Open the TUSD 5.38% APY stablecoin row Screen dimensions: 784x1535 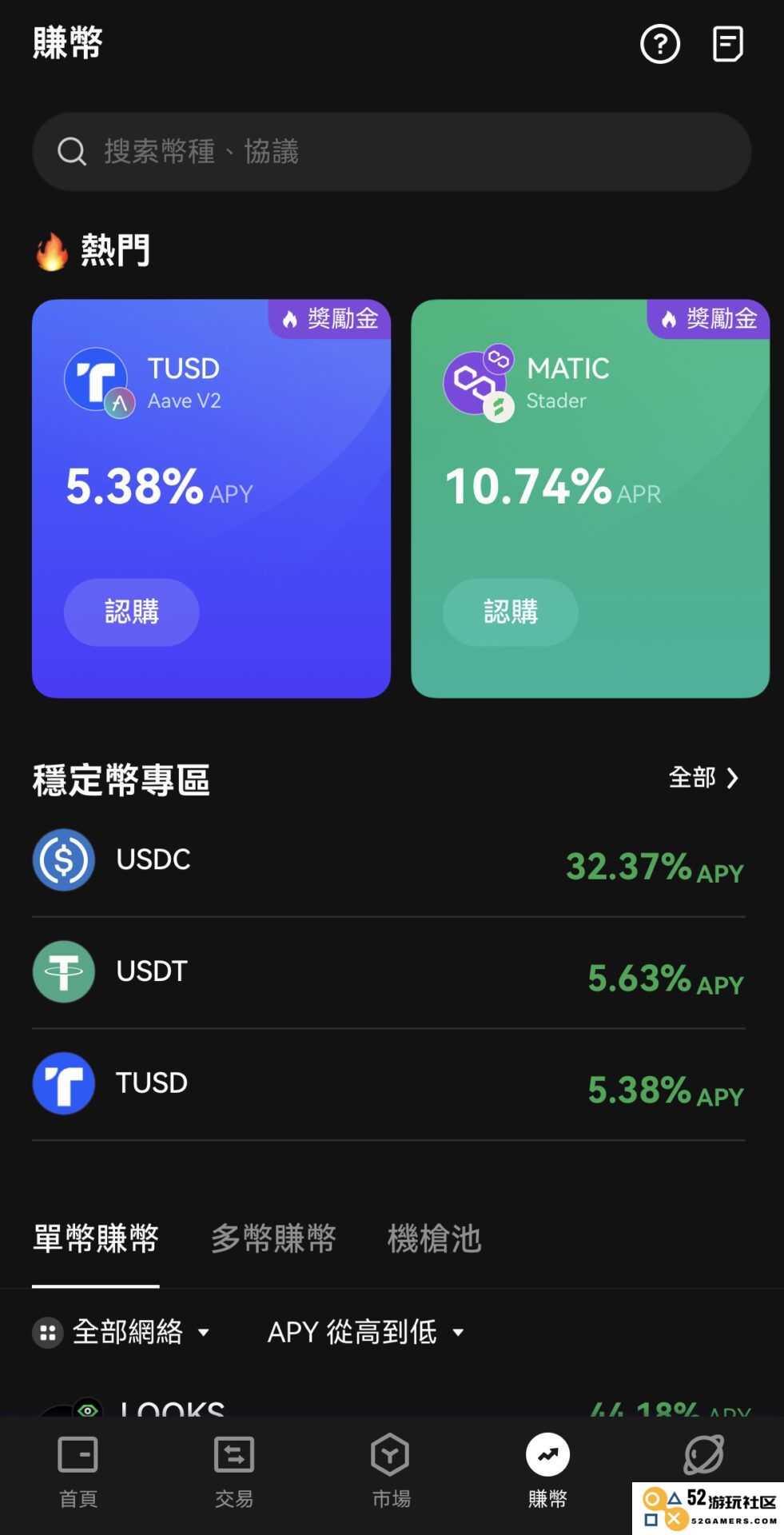point(388,1084)
